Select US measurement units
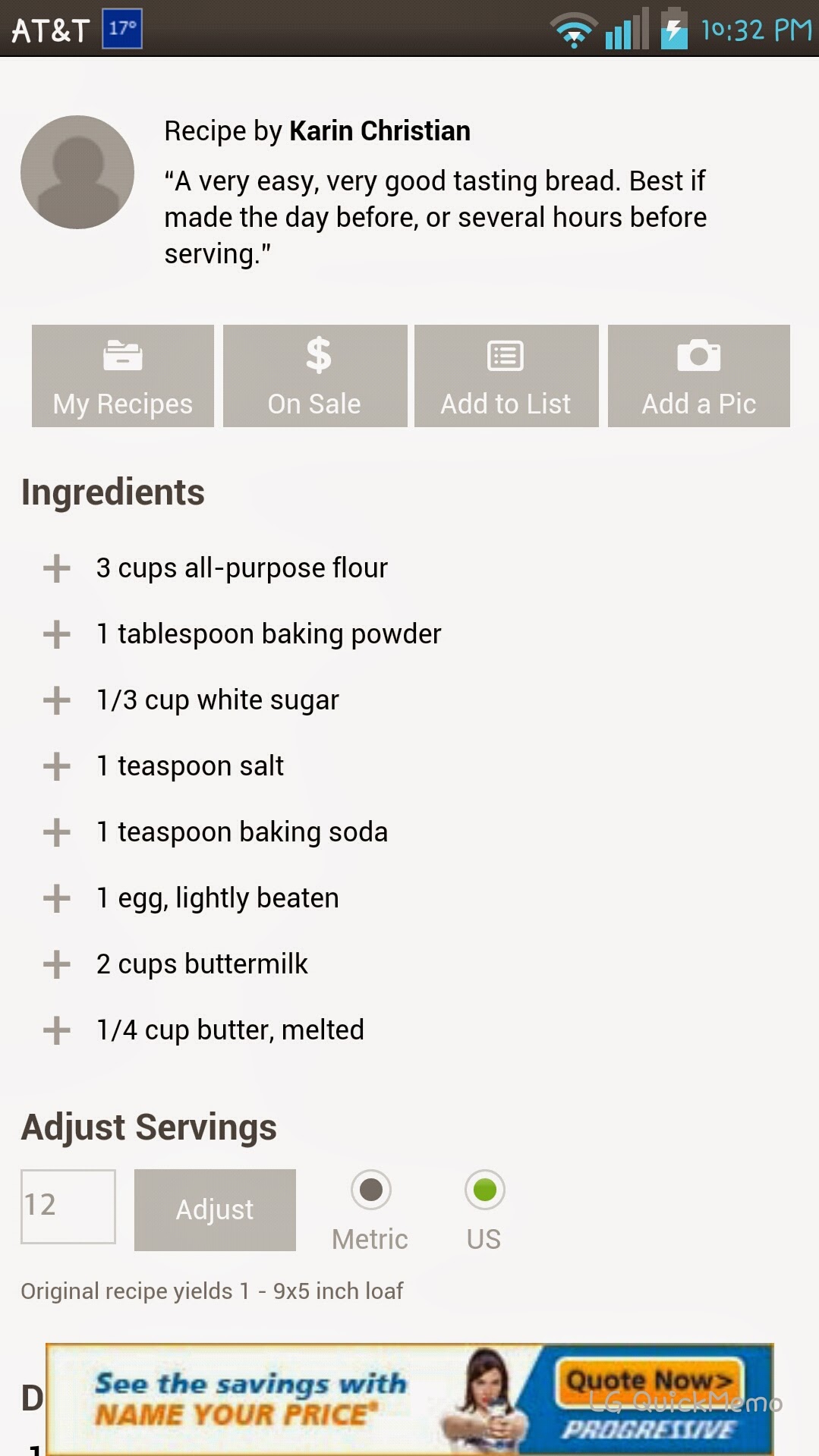The width and height of the screenshot is (819, 1456). click(x=485, y=1190)
